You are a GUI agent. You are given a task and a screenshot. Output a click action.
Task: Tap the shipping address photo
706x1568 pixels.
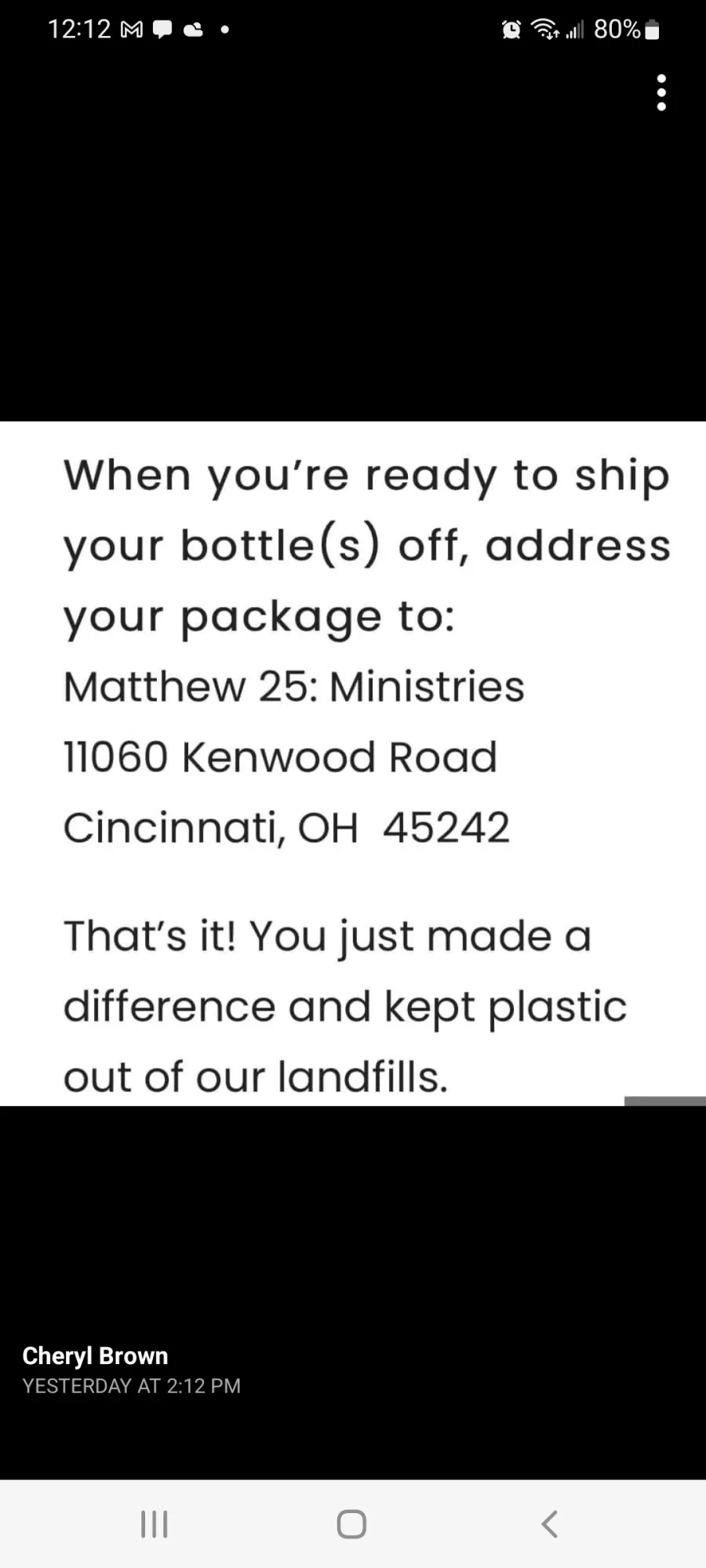tap(353, 764)
